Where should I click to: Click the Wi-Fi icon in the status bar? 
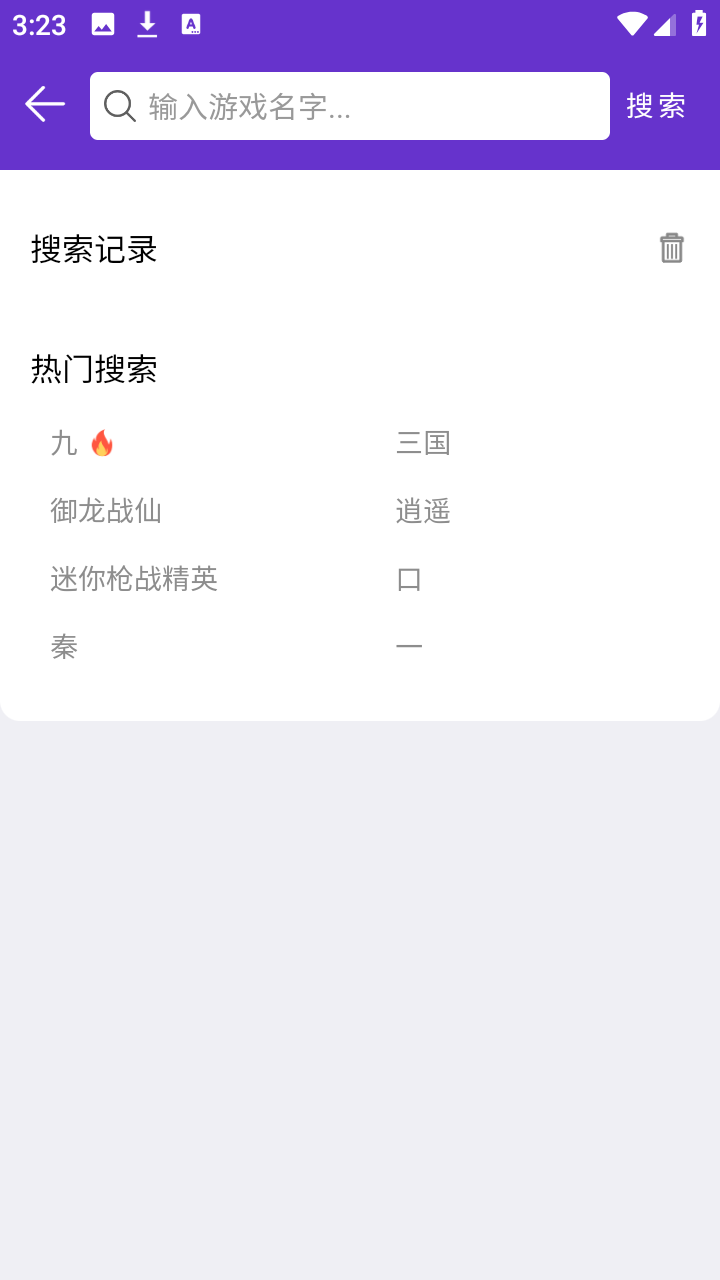click(631, 24)
